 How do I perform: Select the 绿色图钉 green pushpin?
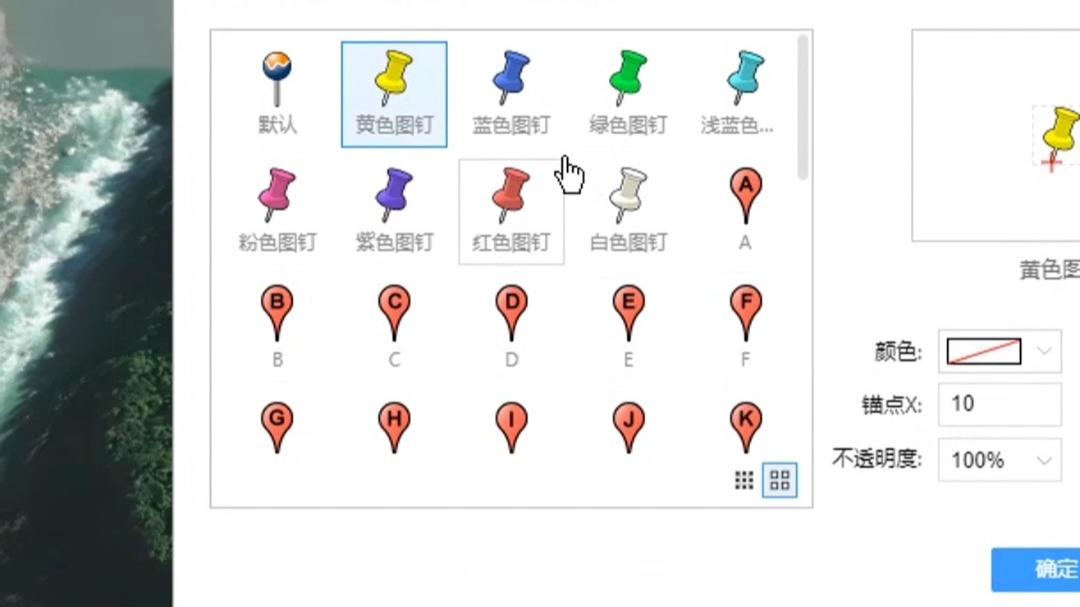(628, 93)
